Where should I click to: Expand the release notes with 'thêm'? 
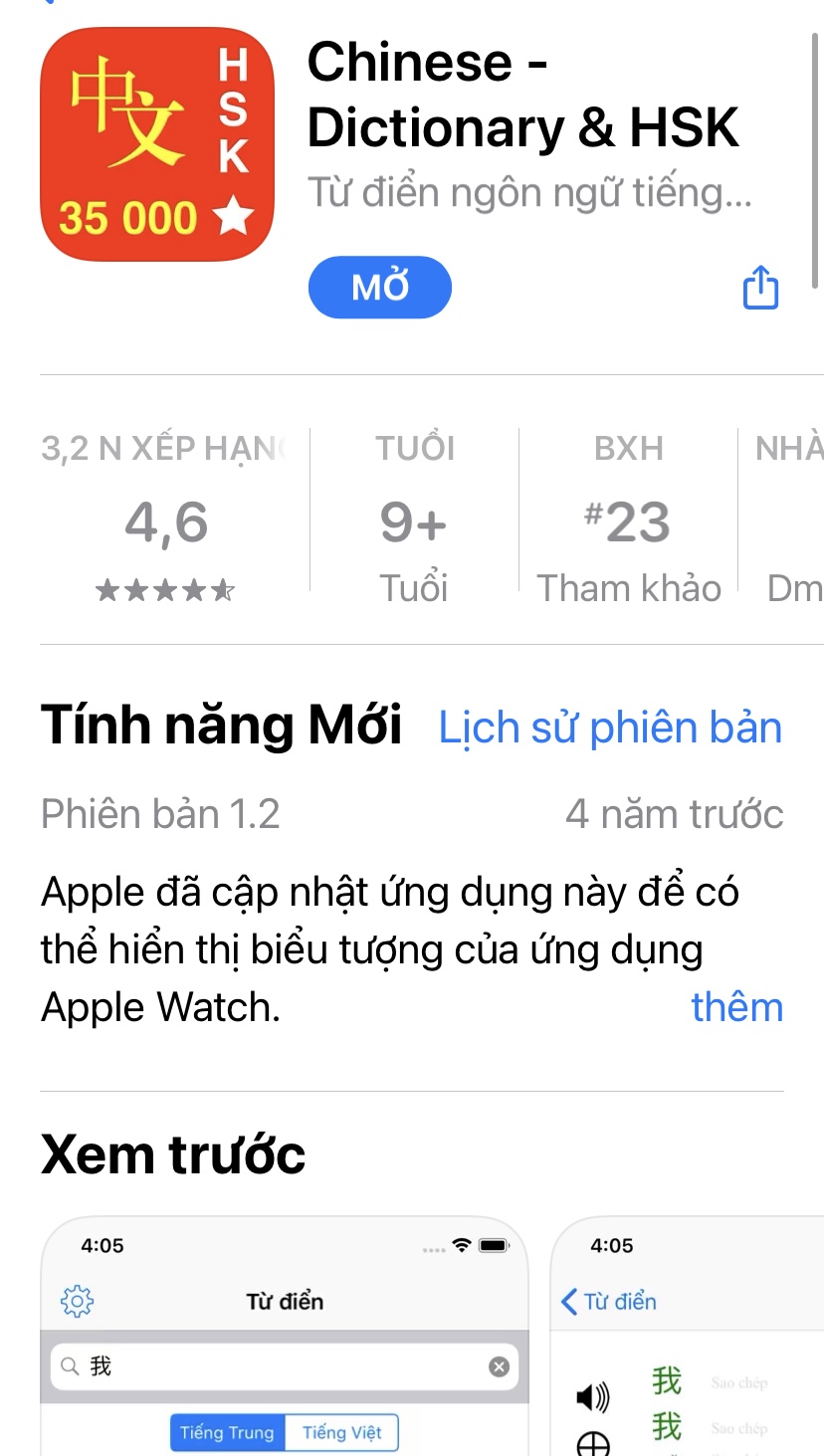coord(737,1007)
